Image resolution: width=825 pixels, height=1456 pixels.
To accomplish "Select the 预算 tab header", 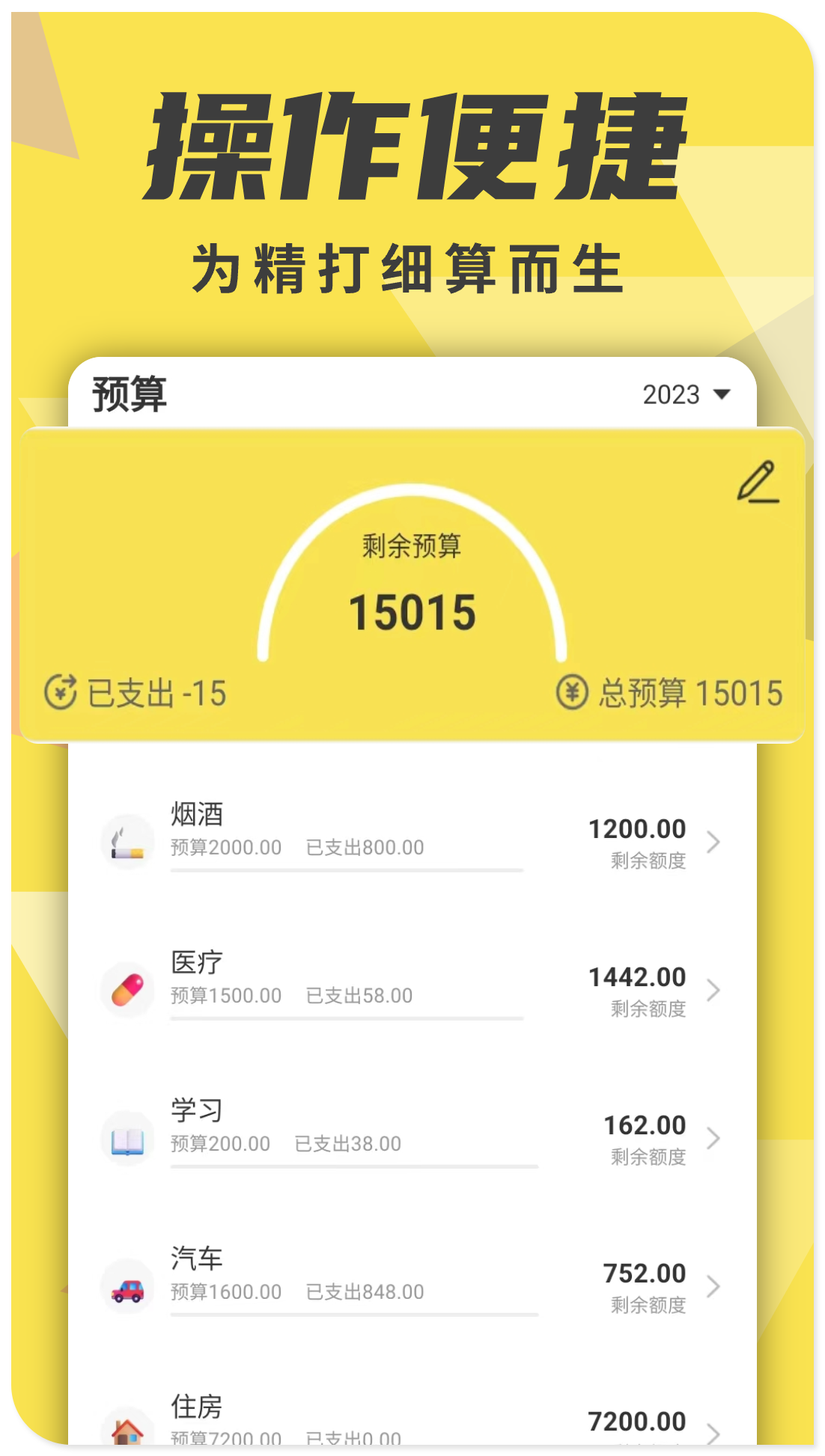I will point(130,393).
